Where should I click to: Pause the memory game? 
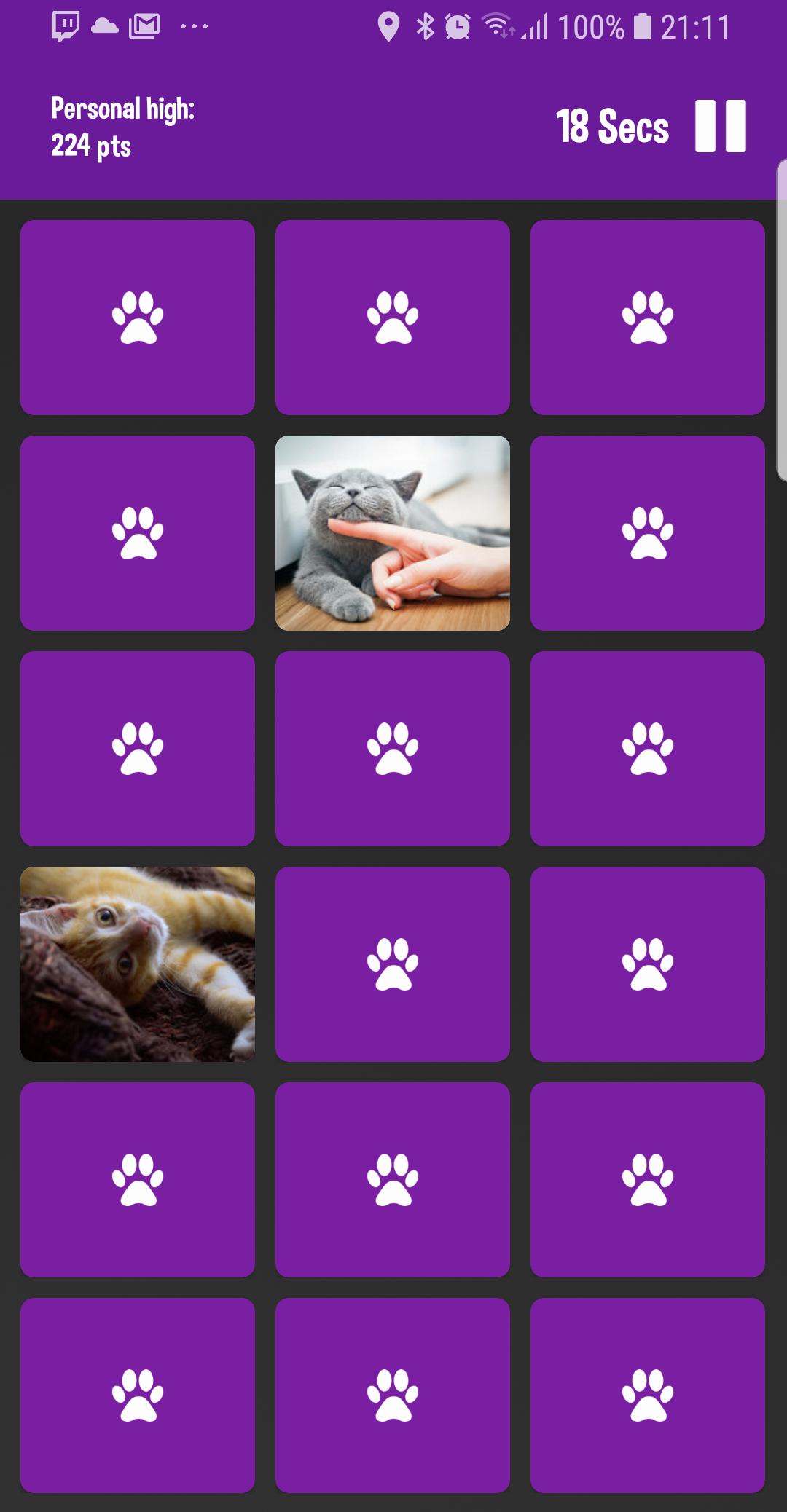[x=720, y=126]
